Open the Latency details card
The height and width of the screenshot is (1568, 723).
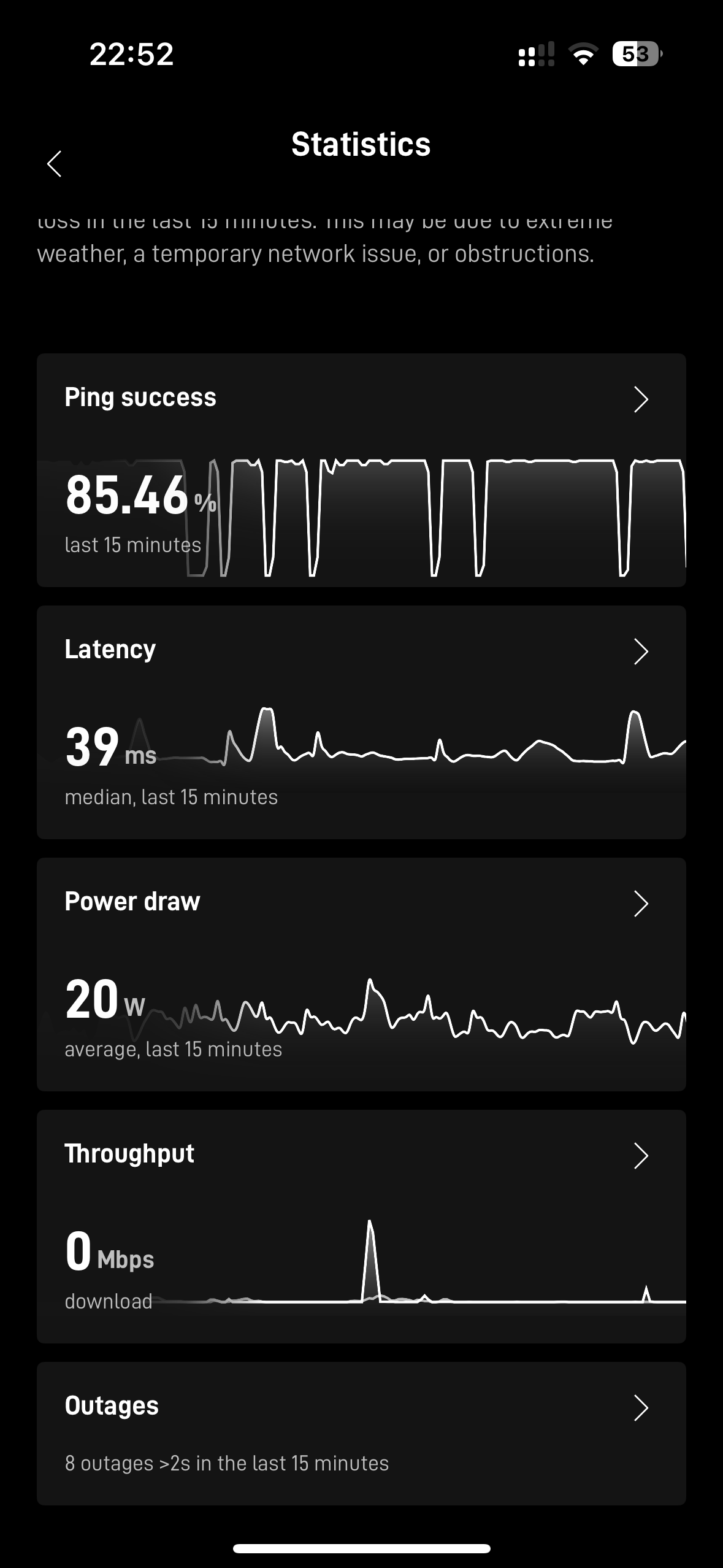coord(361,722)
